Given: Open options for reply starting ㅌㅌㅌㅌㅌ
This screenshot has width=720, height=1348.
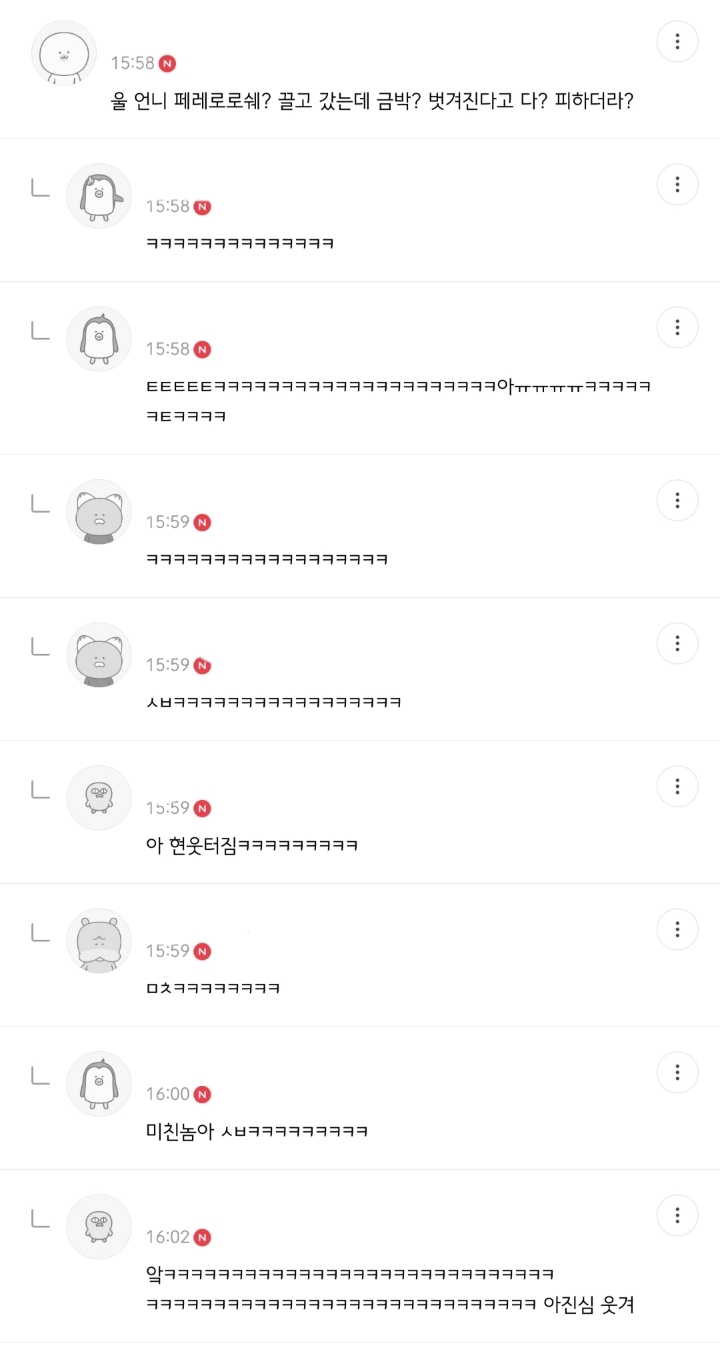Looking at the screenshot, I should 677,327.
